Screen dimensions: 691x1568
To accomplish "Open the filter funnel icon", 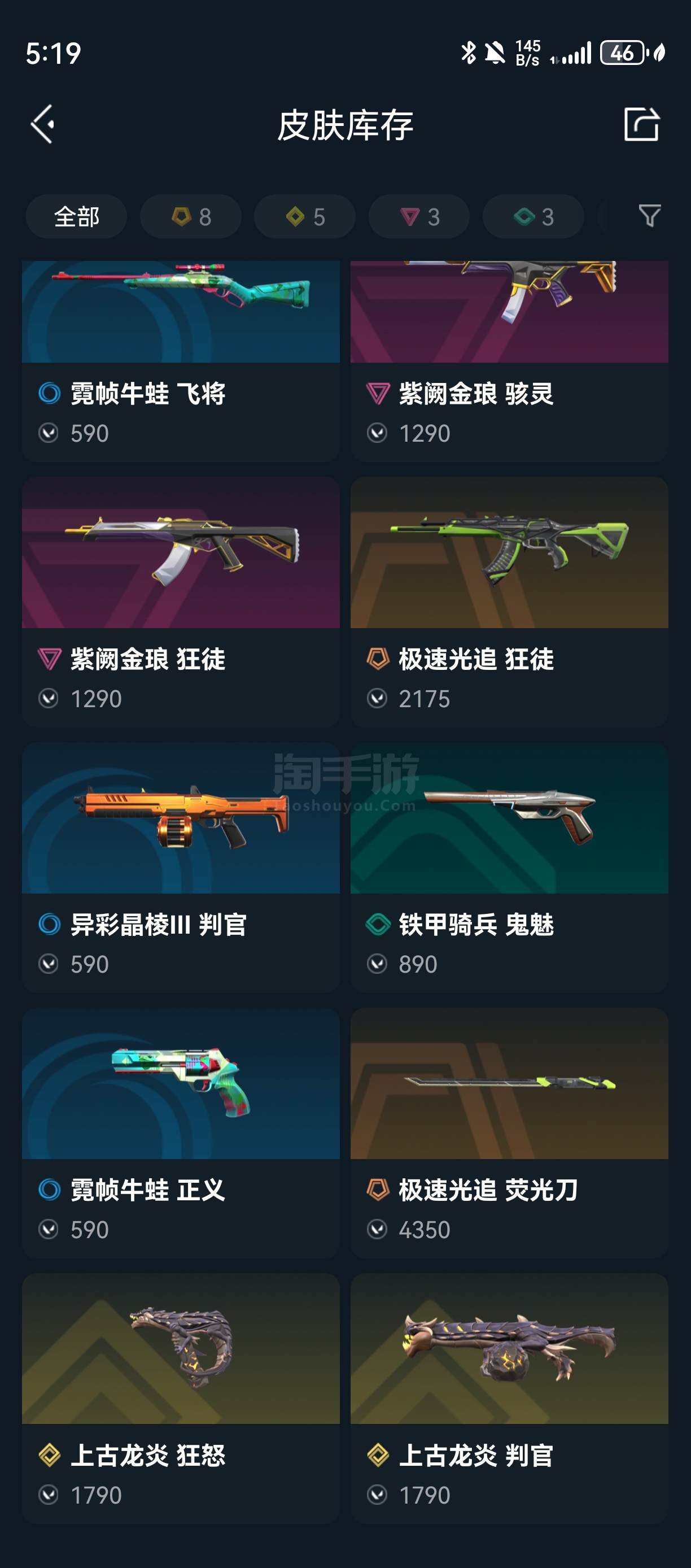I will (x=649, y=216).
